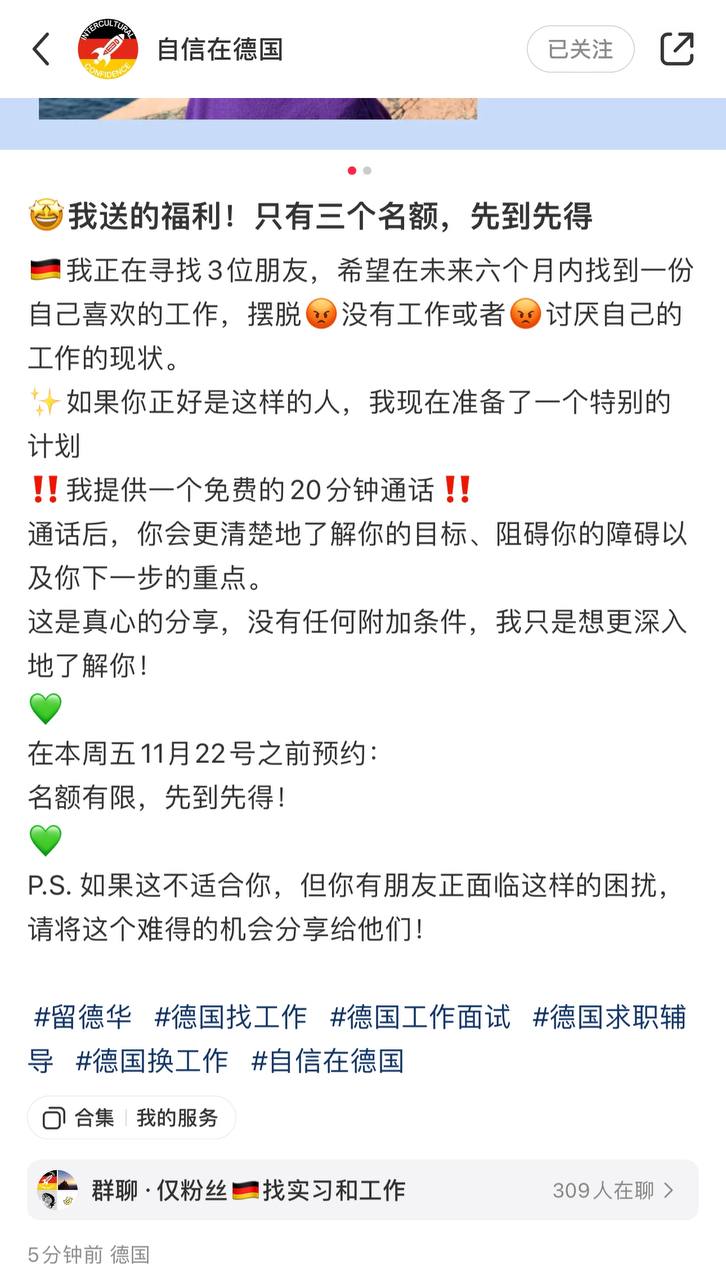Open the 自信在德国 profile avatar
The height and width of the screenshot is (1280, 726).
click(108, 49)
